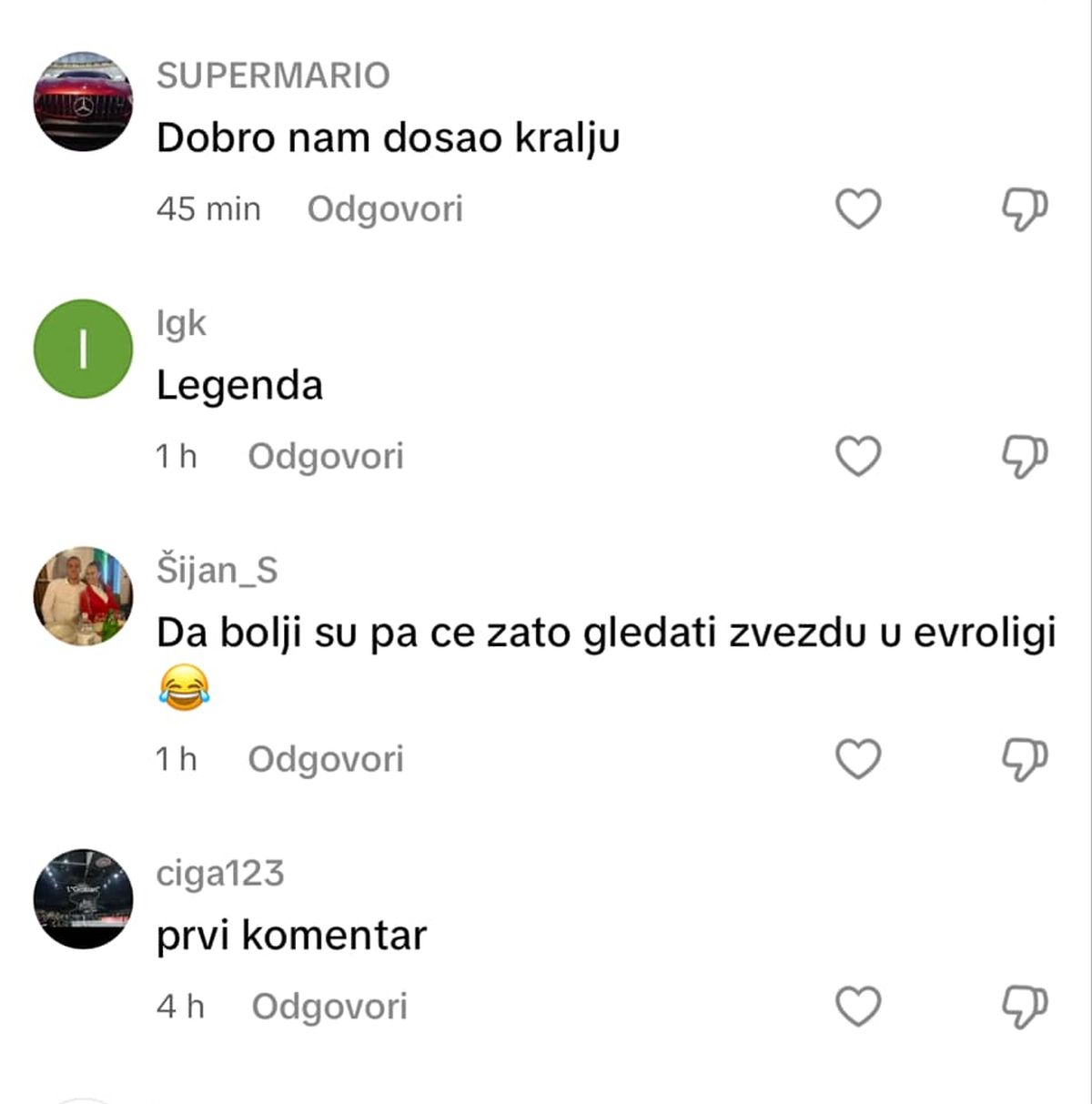Like SUPERMARIO's comment

point(858,209)
